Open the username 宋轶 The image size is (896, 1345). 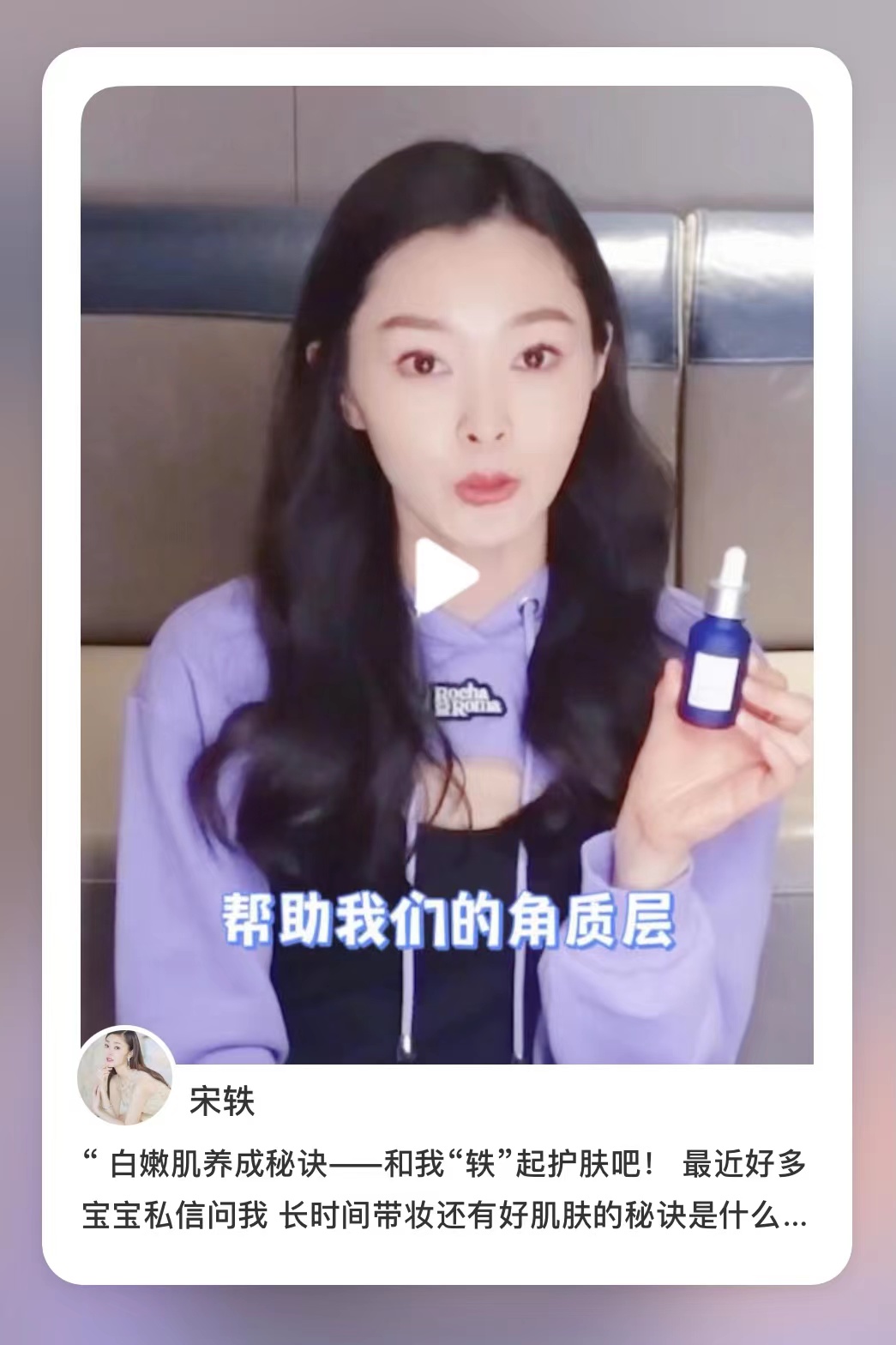pyautogui.click(x=222, y=1101)
